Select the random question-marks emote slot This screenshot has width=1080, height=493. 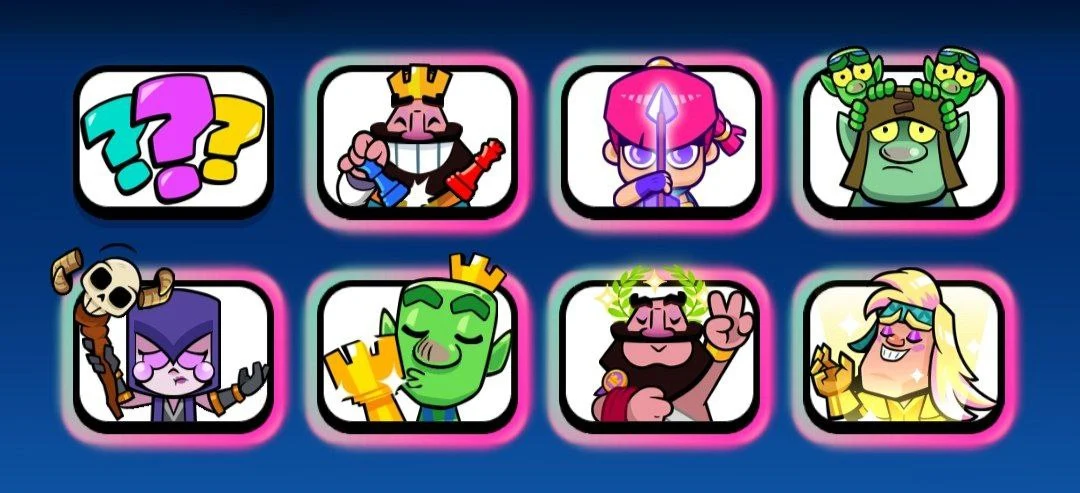[173, 142]
